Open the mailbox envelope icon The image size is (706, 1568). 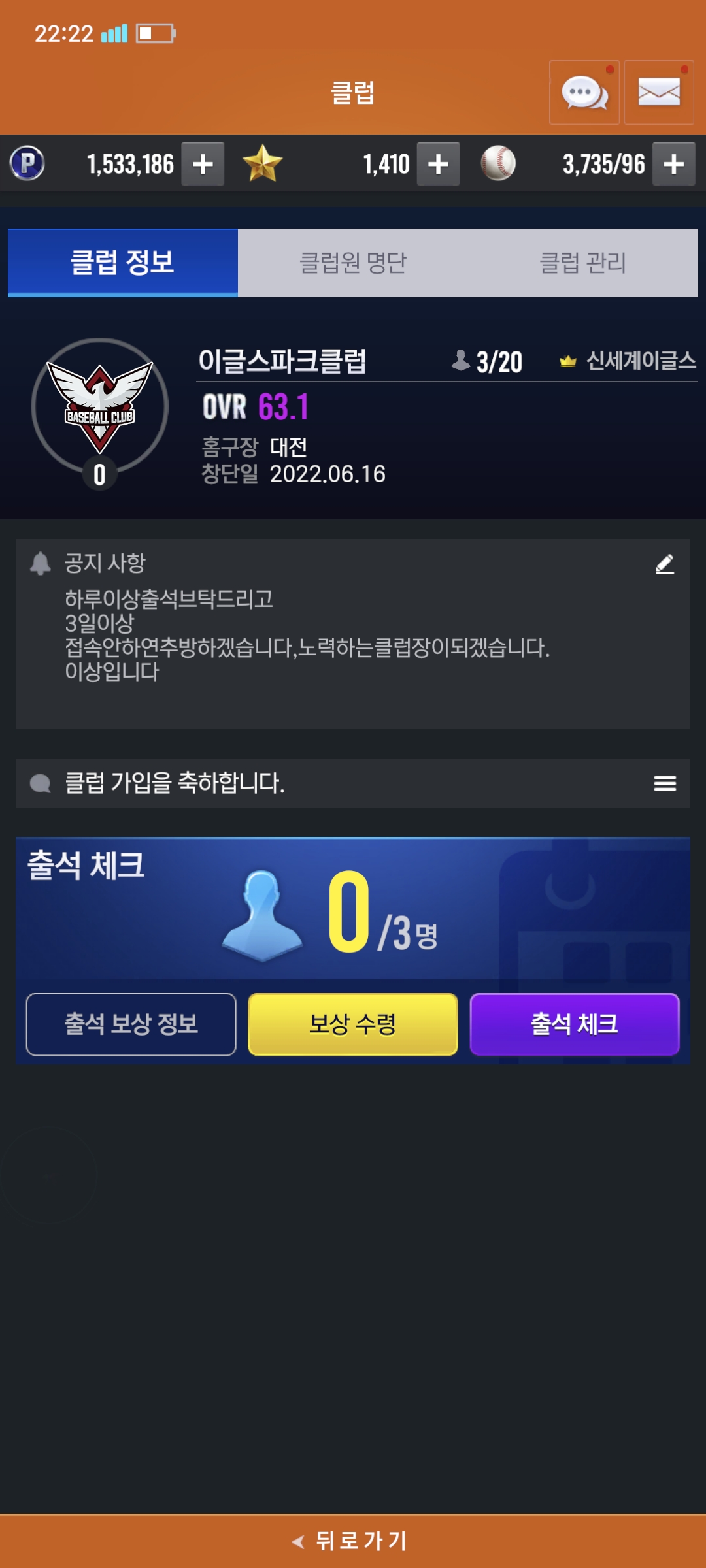coord(658,92)
